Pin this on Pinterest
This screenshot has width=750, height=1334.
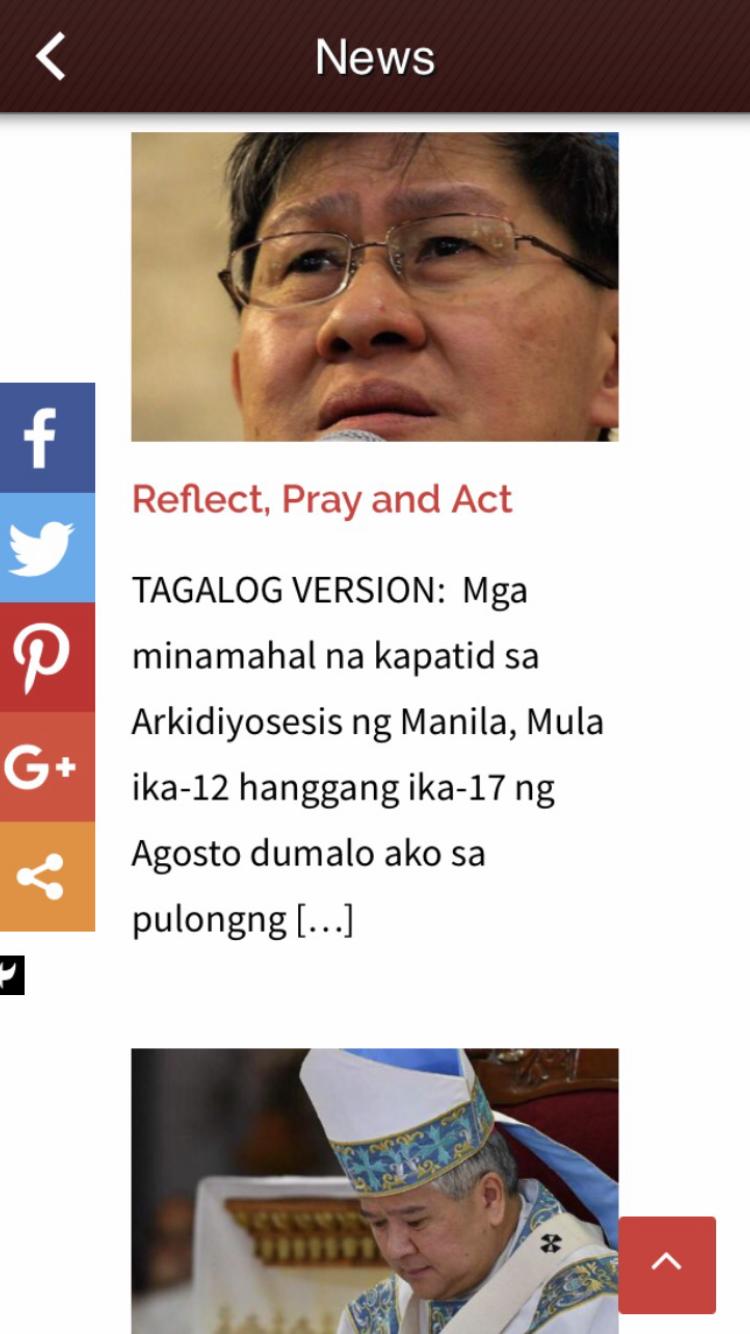coord(46,658)
